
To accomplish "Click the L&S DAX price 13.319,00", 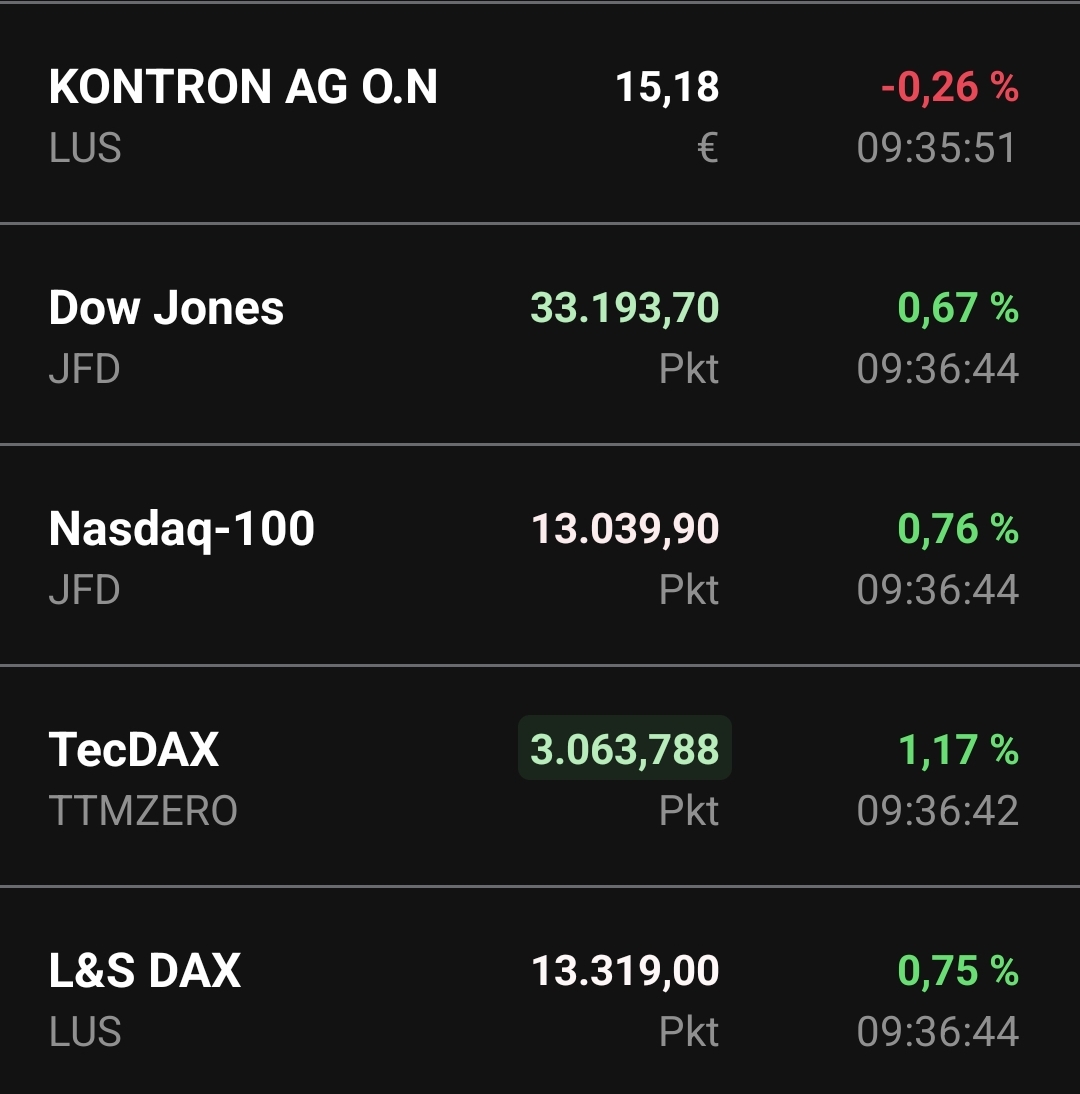I will point(622,970).
